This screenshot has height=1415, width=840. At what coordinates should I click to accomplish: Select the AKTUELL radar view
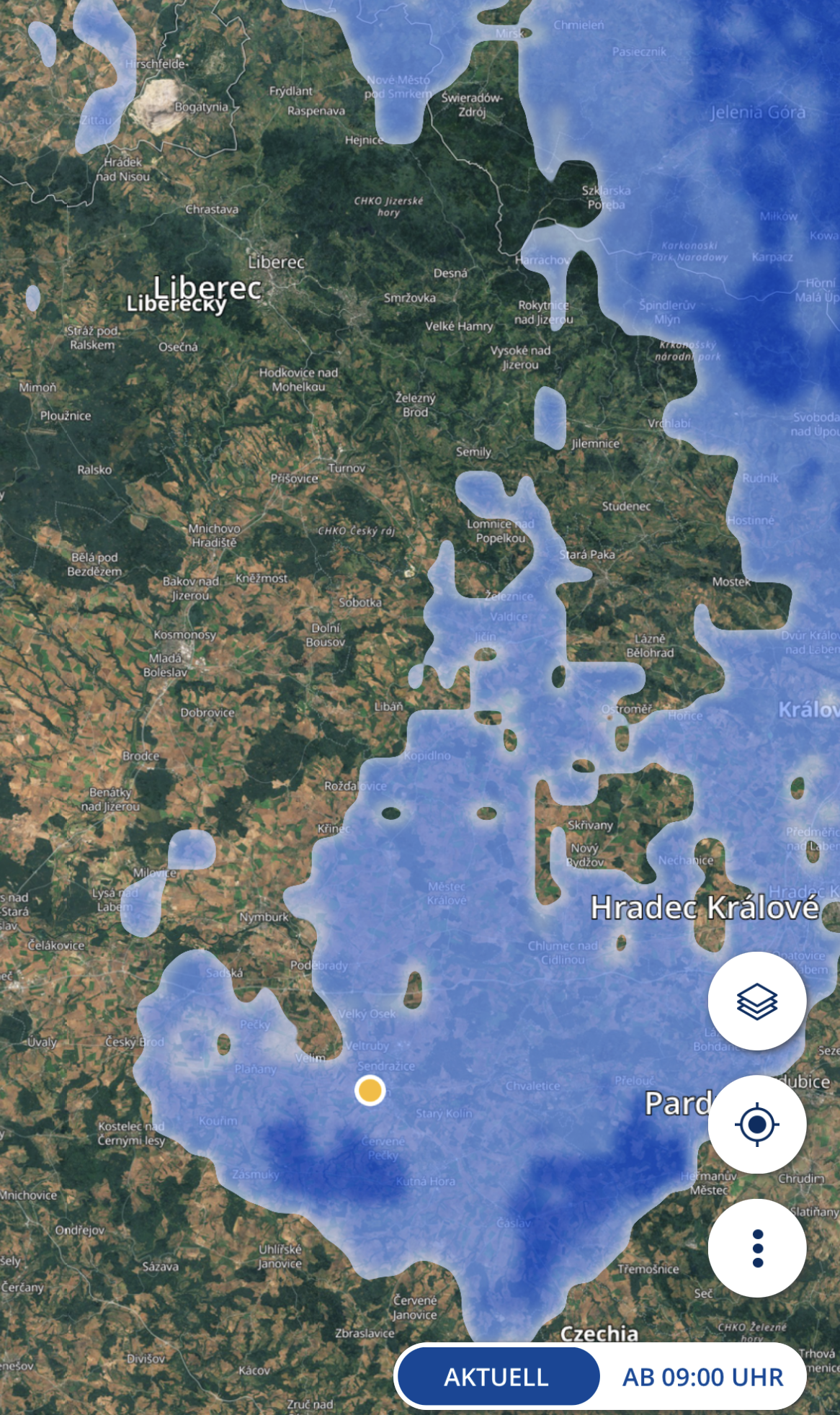click(x=497, y=1377)
